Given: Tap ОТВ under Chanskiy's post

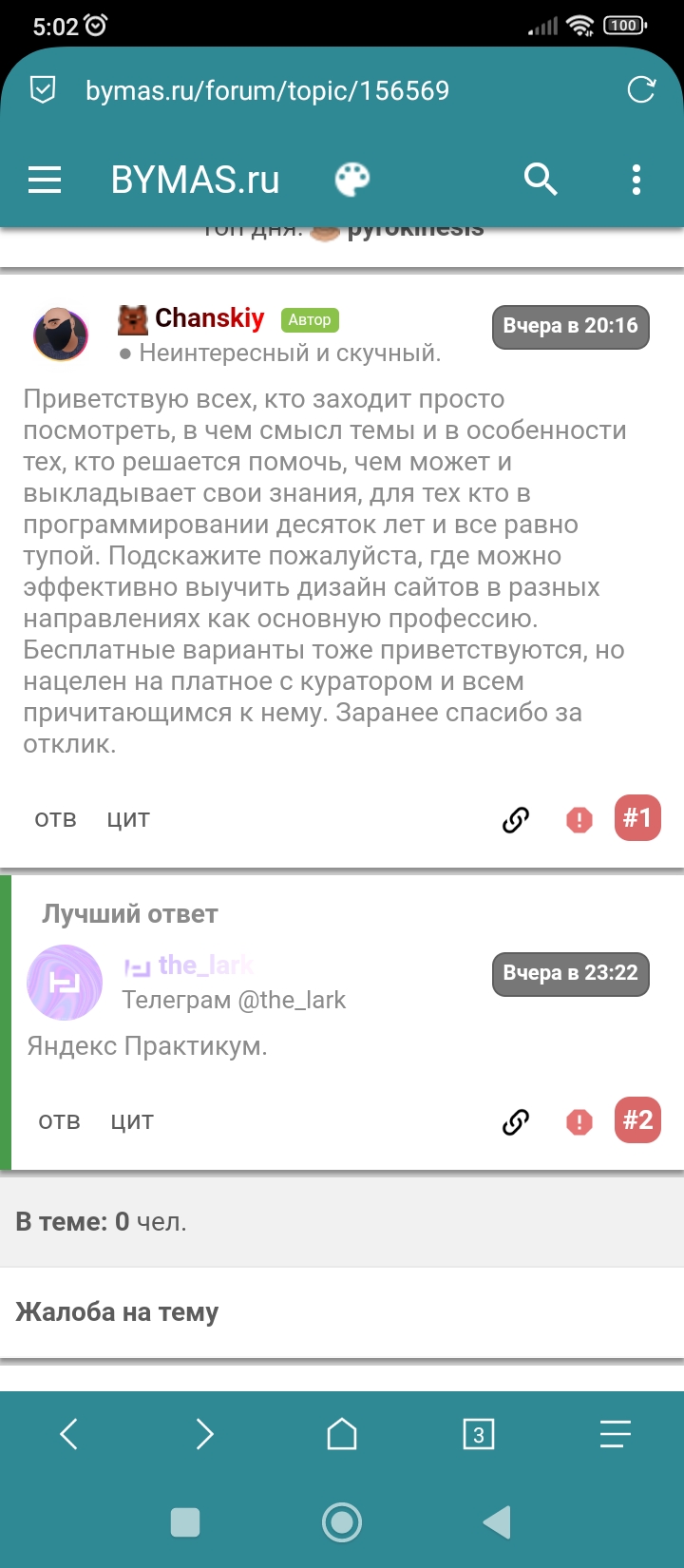Looking at the screenshot, I should (55, 819).
